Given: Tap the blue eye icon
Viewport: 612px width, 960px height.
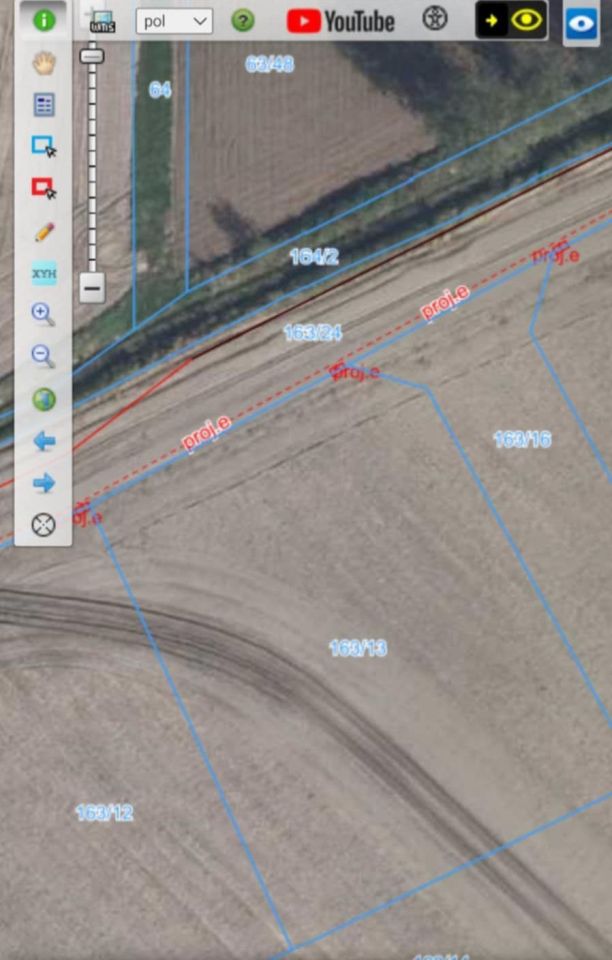Looking at the screenshot, I should (582, 23).
